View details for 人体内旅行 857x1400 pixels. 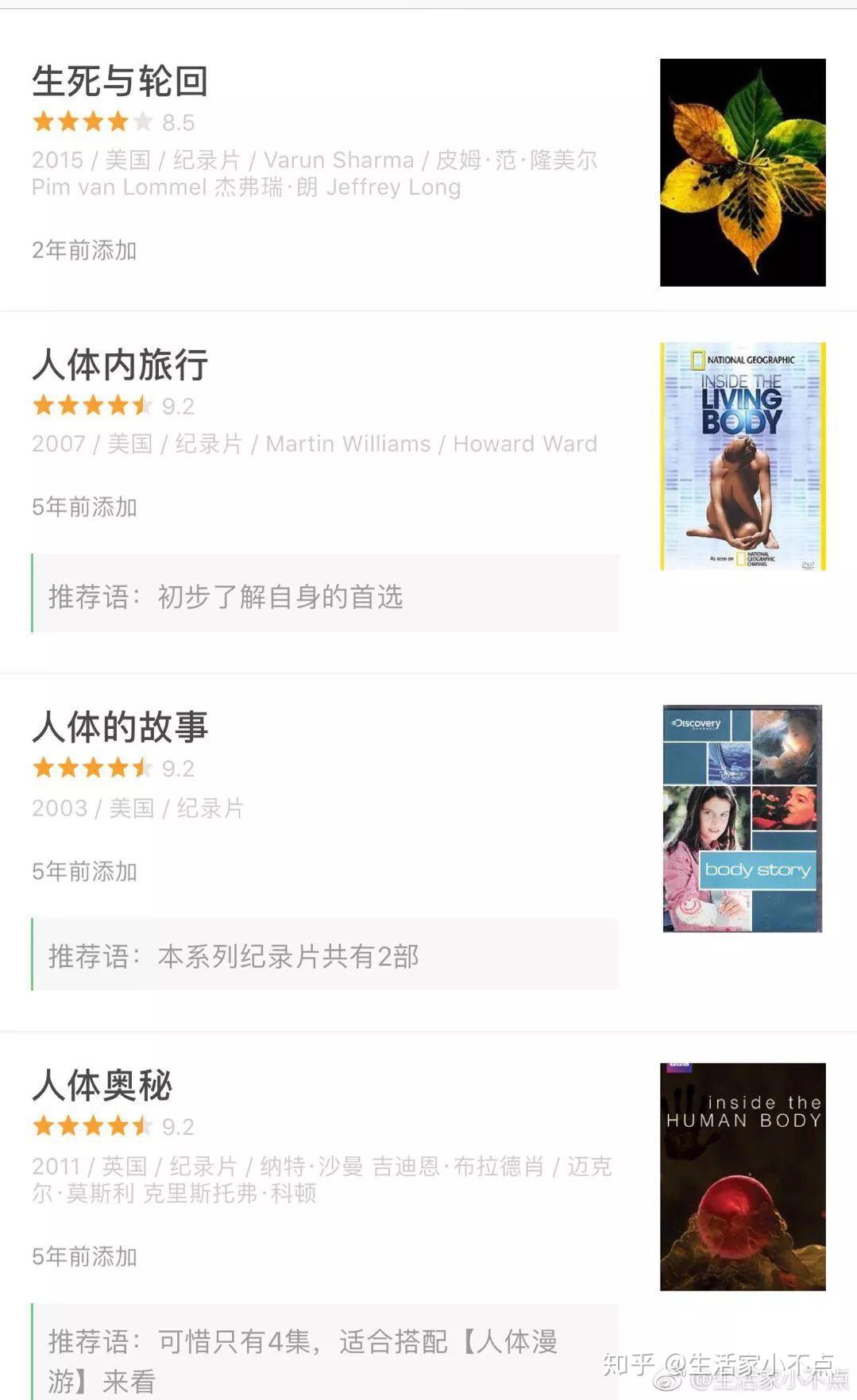point(120,365)
